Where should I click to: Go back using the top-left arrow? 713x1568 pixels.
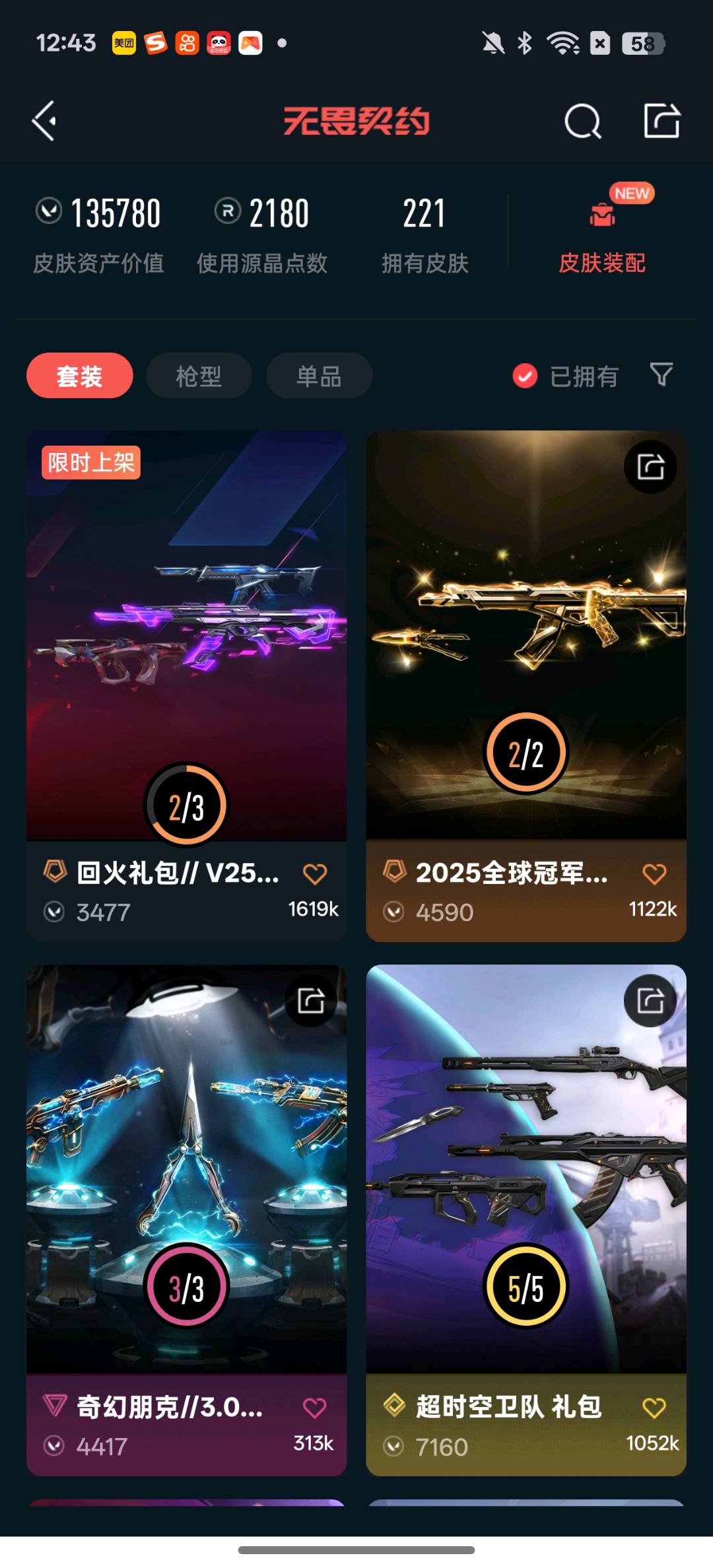click(44, 121)
